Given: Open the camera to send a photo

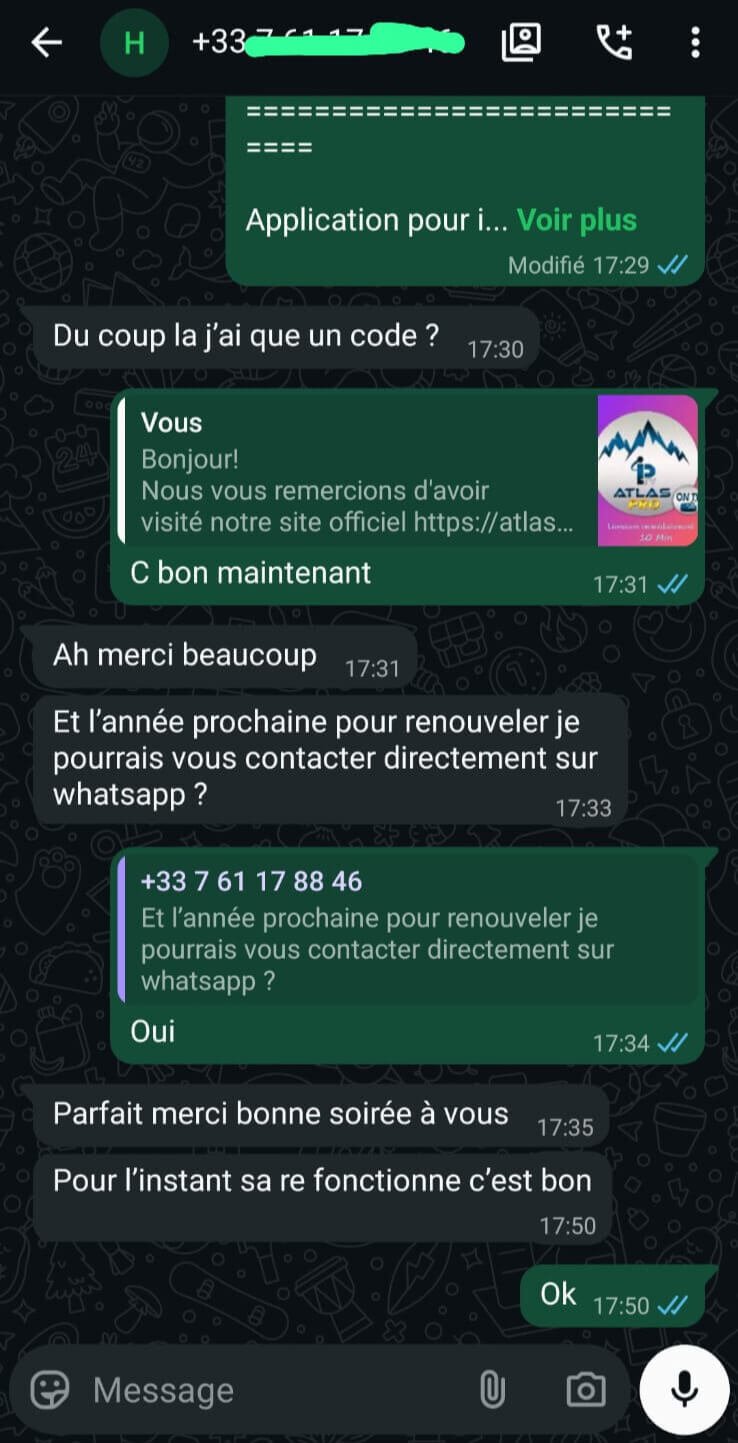Looking at the screenshot, I should 585,1389.
